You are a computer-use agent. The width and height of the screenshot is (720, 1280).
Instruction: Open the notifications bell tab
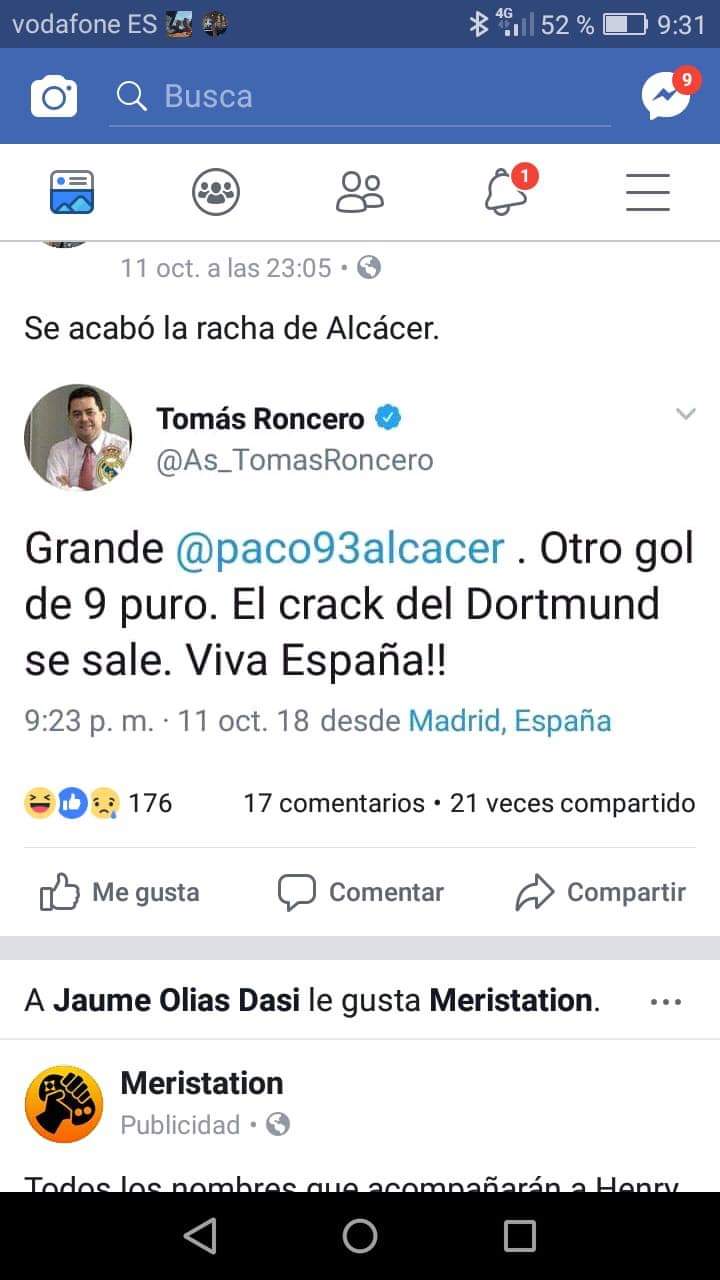[x=506, y=191]
